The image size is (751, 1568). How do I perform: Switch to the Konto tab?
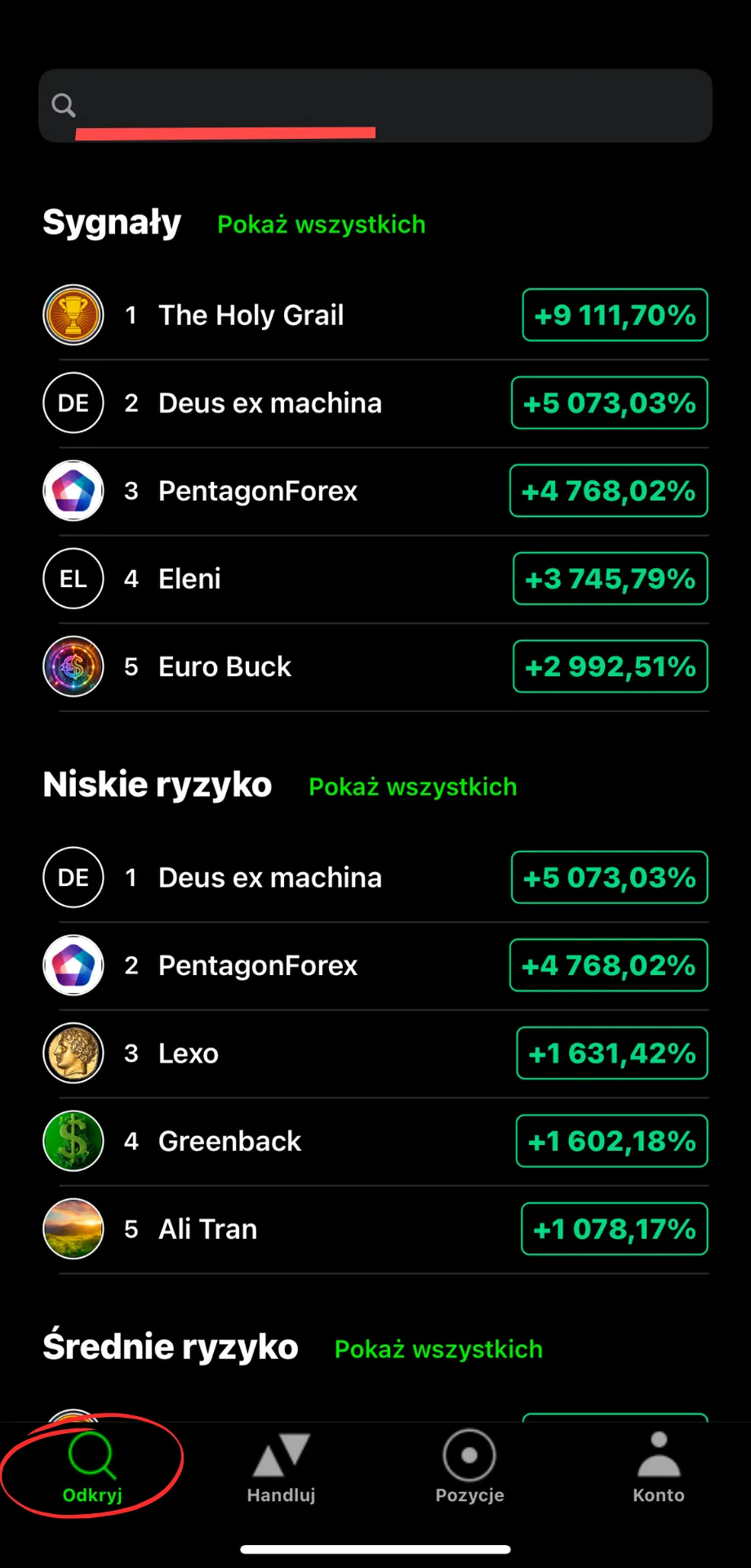point(659,1467)
